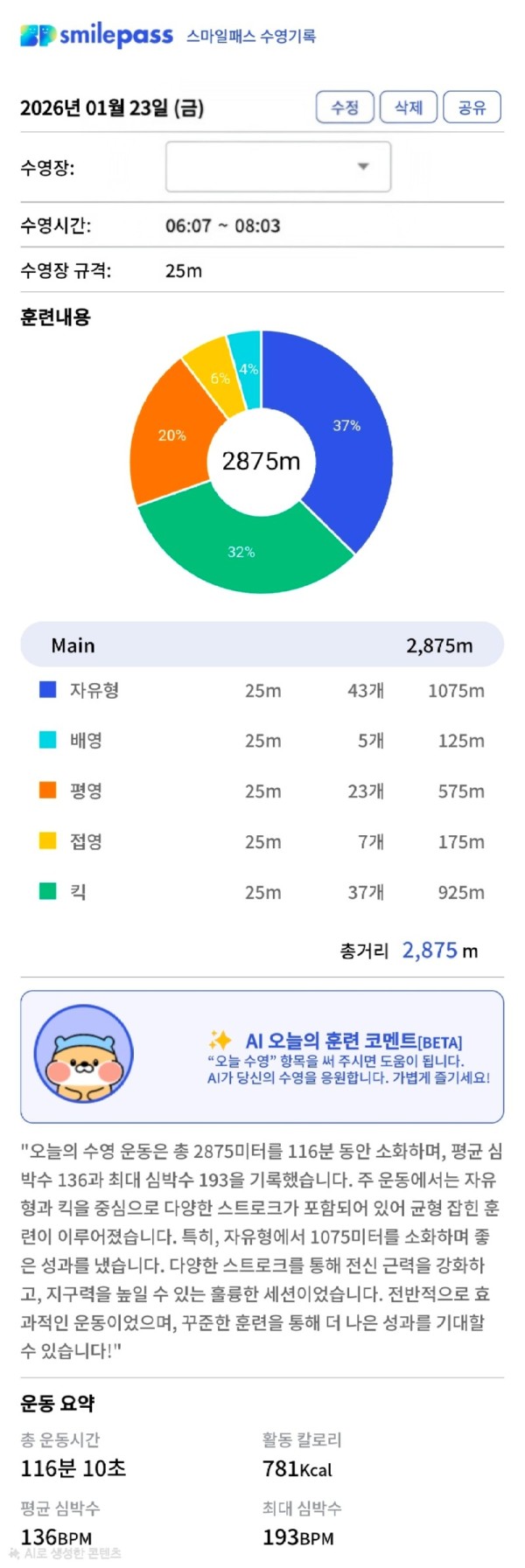Open the 수영장 pool dropdown

pos(278,166)
